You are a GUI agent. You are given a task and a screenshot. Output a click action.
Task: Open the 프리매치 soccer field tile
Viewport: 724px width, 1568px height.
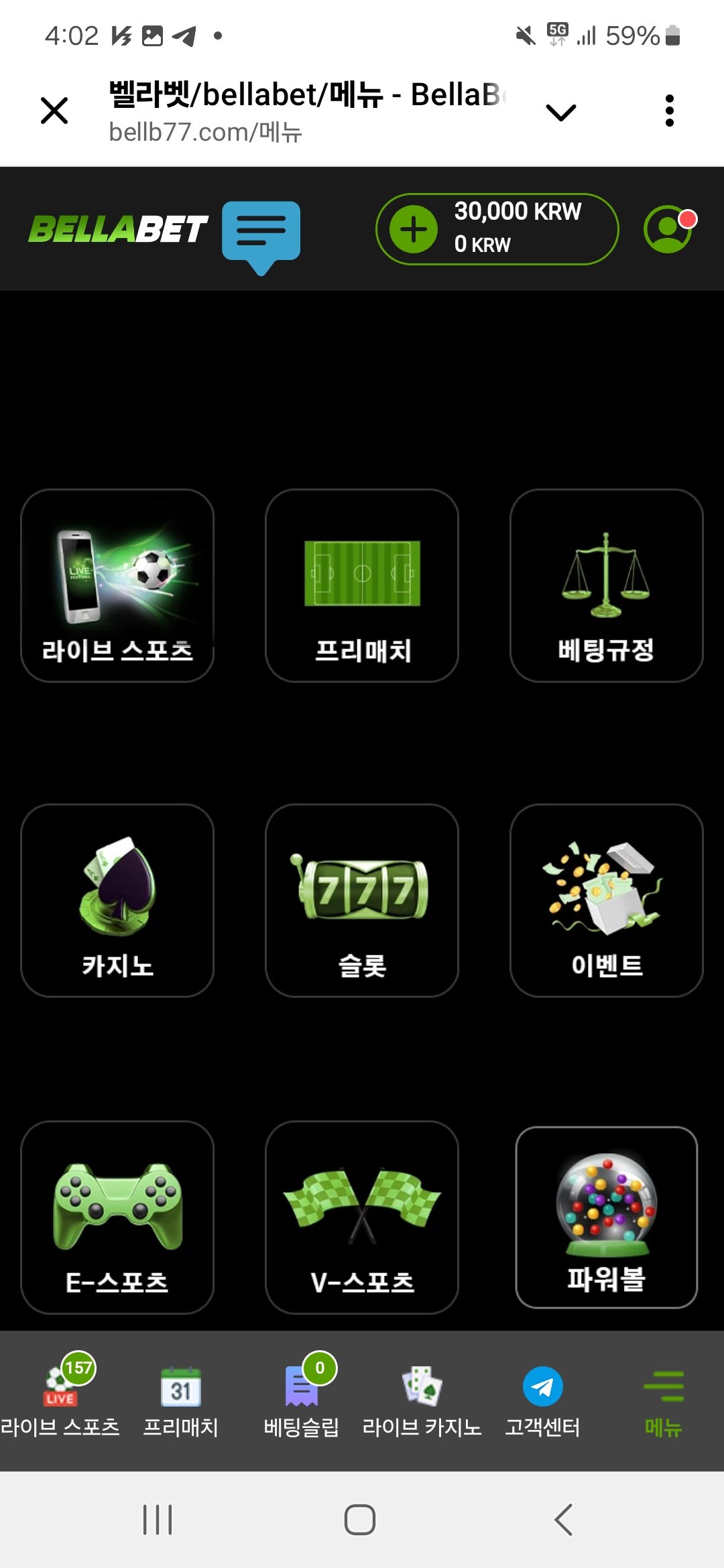(362, 586)
